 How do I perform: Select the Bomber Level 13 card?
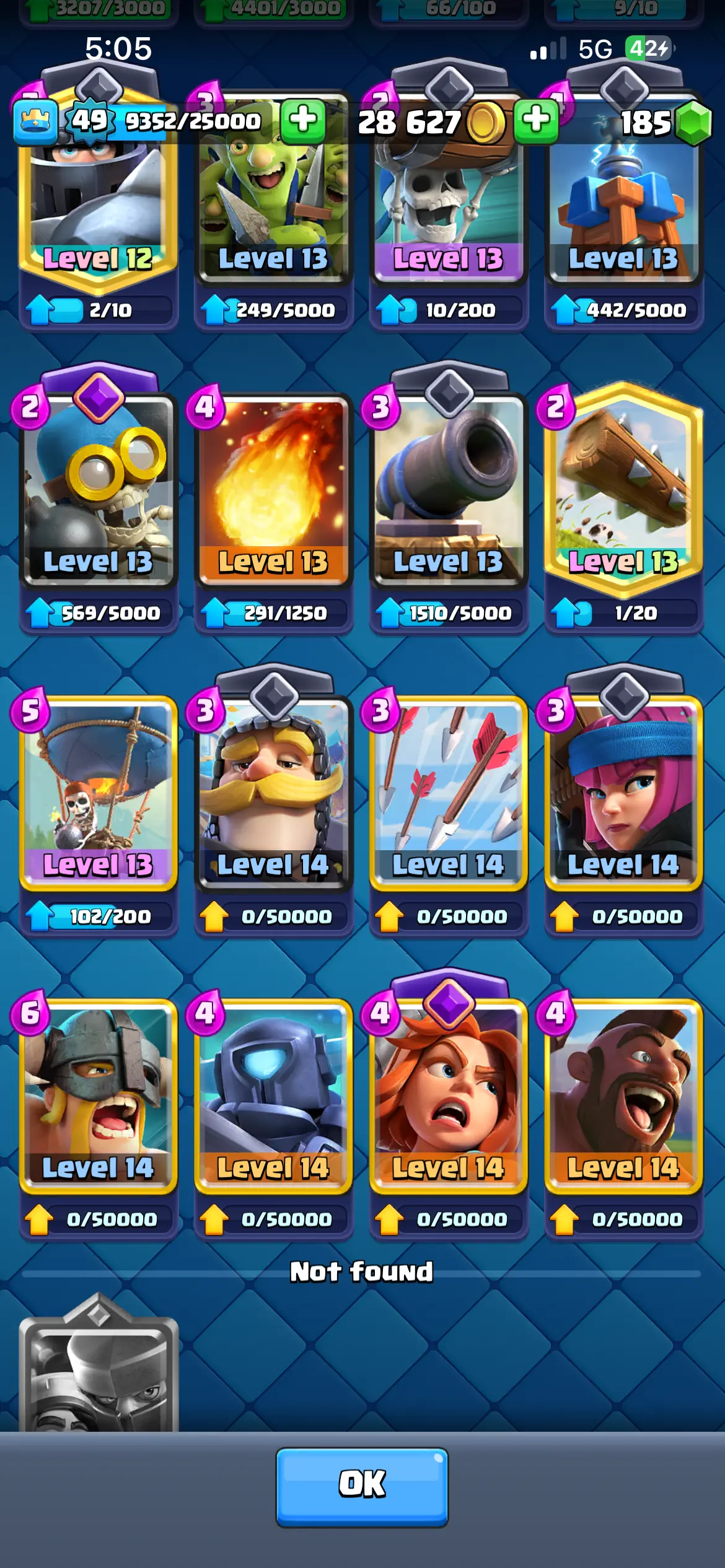coord(98,489)
